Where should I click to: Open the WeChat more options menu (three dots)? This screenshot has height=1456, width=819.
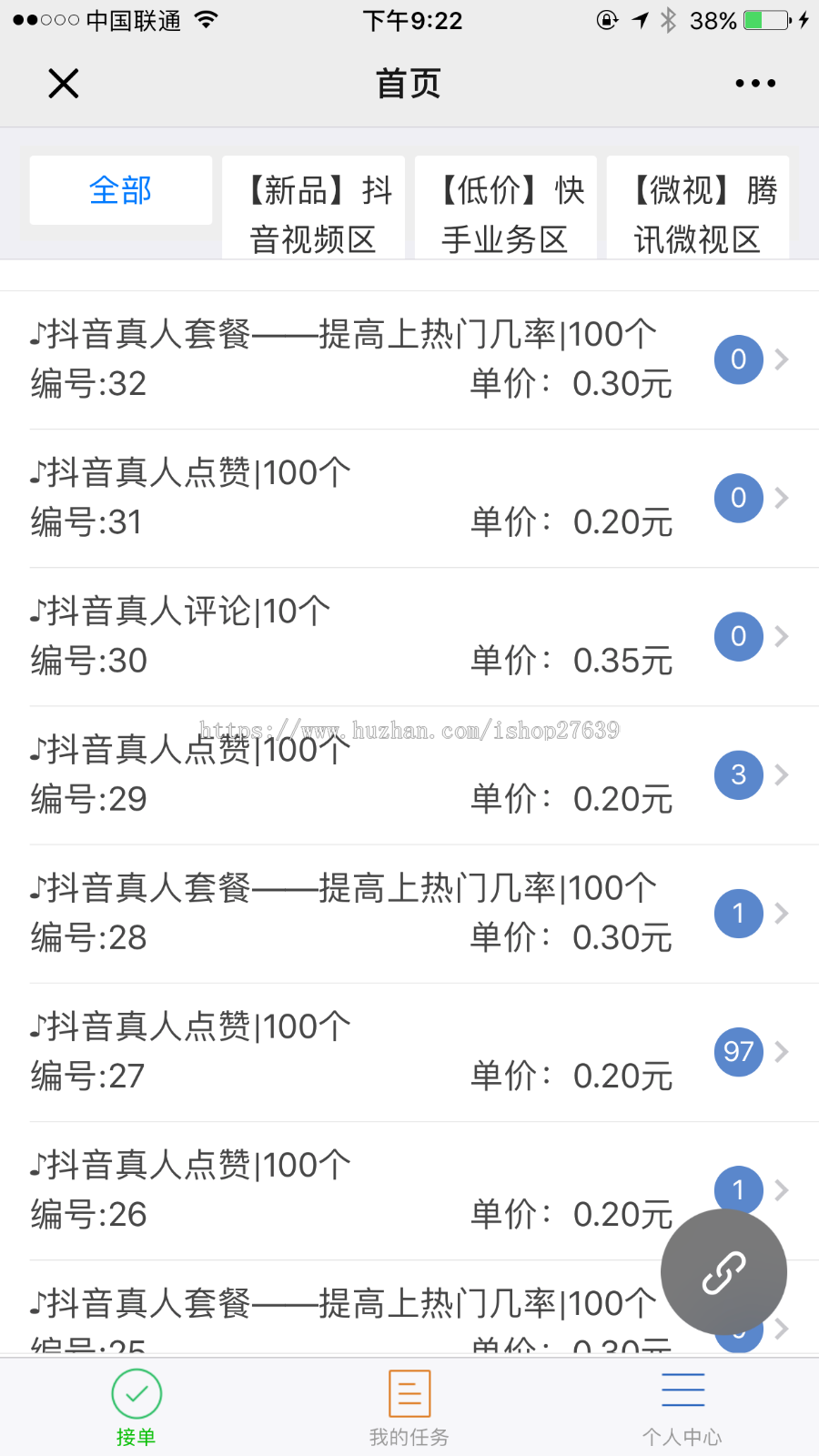(754, 83)
